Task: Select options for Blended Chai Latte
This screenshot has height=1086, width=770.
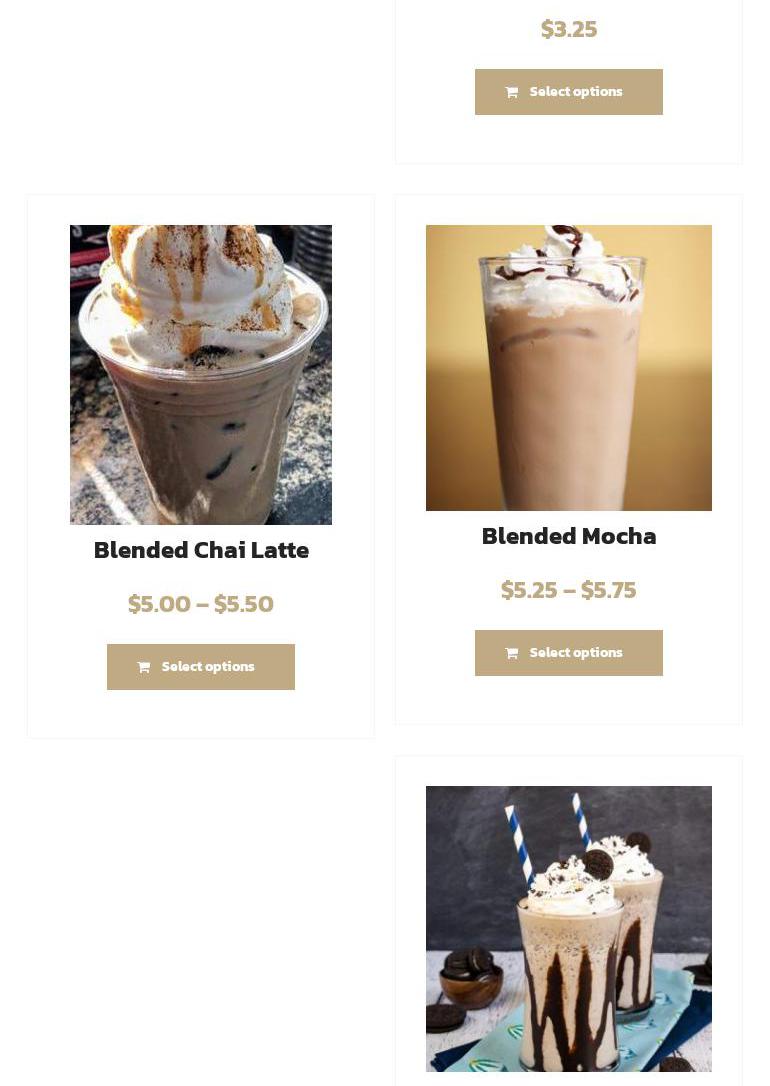Action: click(x=200, y=667)
